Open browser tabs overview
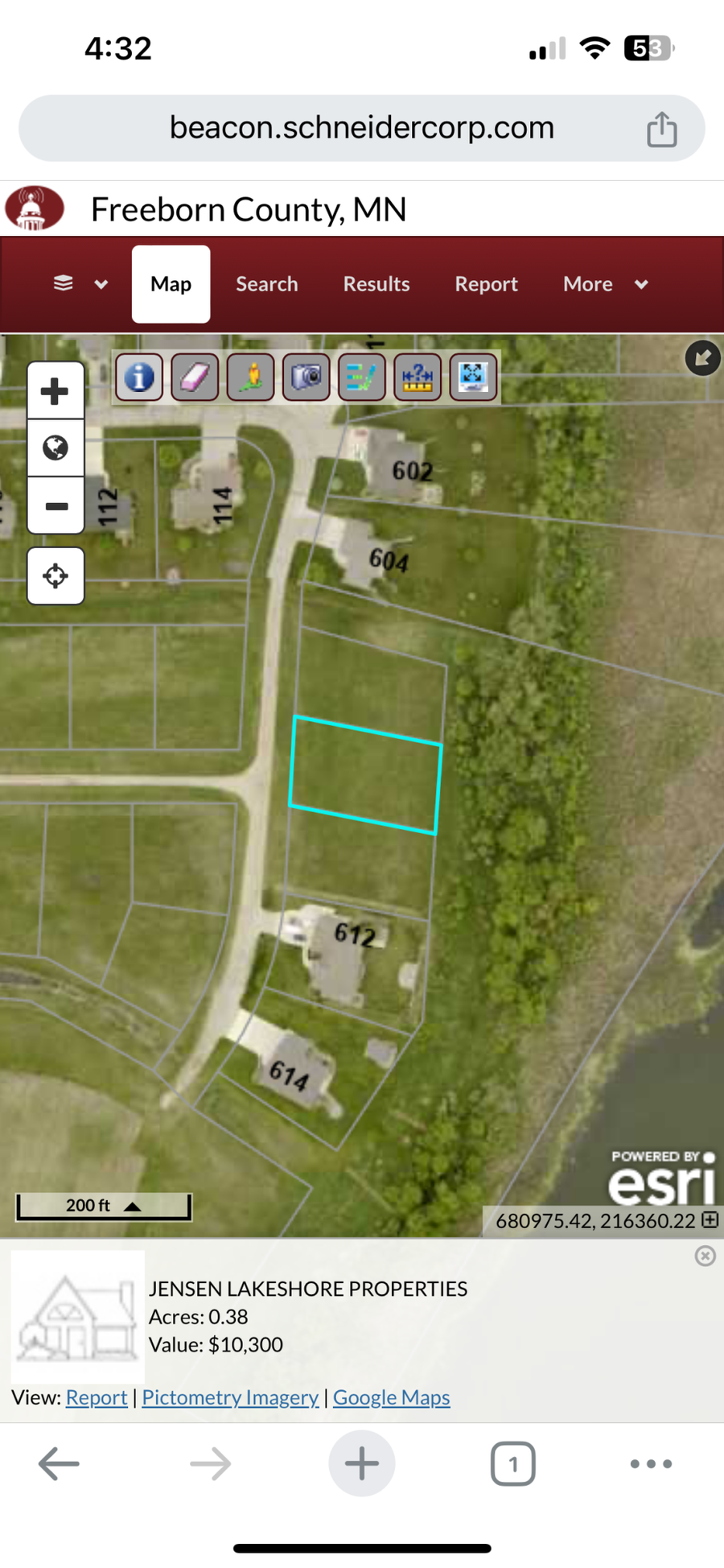 pos(512,1463)
